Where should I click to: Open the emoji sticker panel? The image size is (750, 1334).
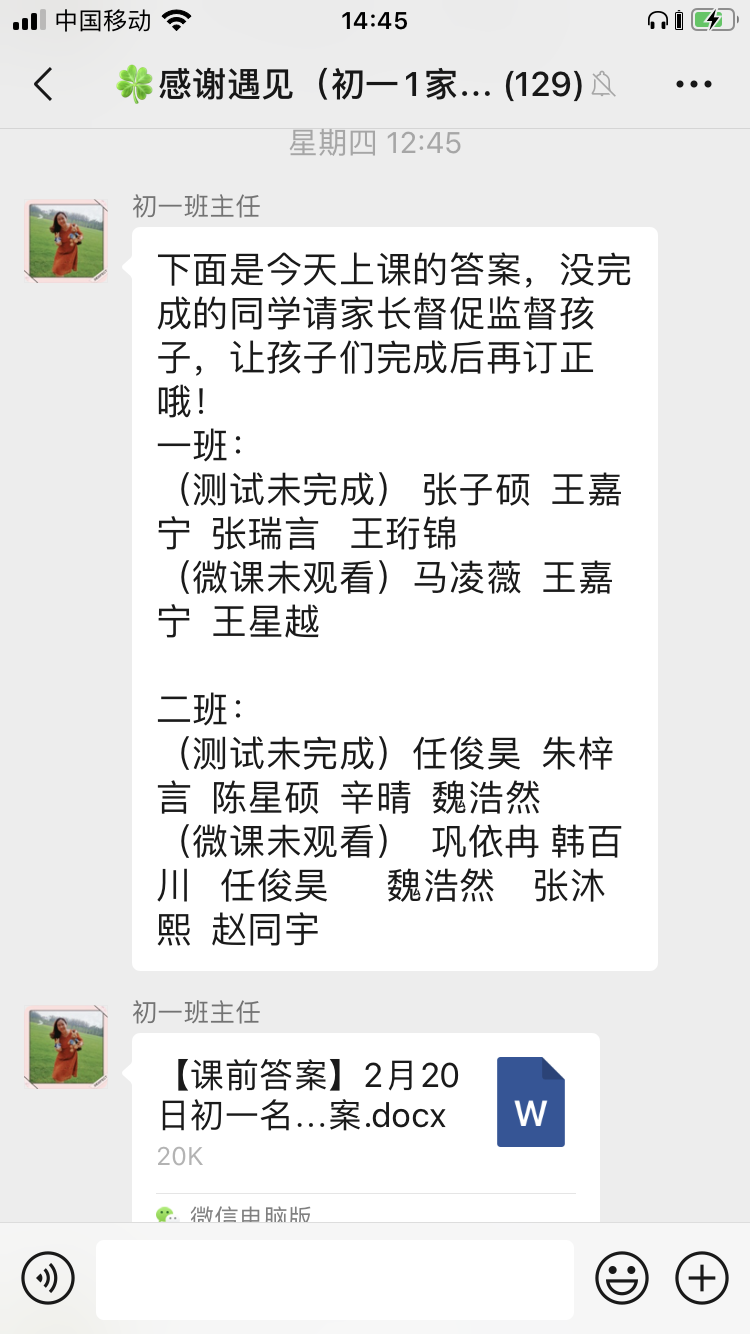coord(622,1278)
